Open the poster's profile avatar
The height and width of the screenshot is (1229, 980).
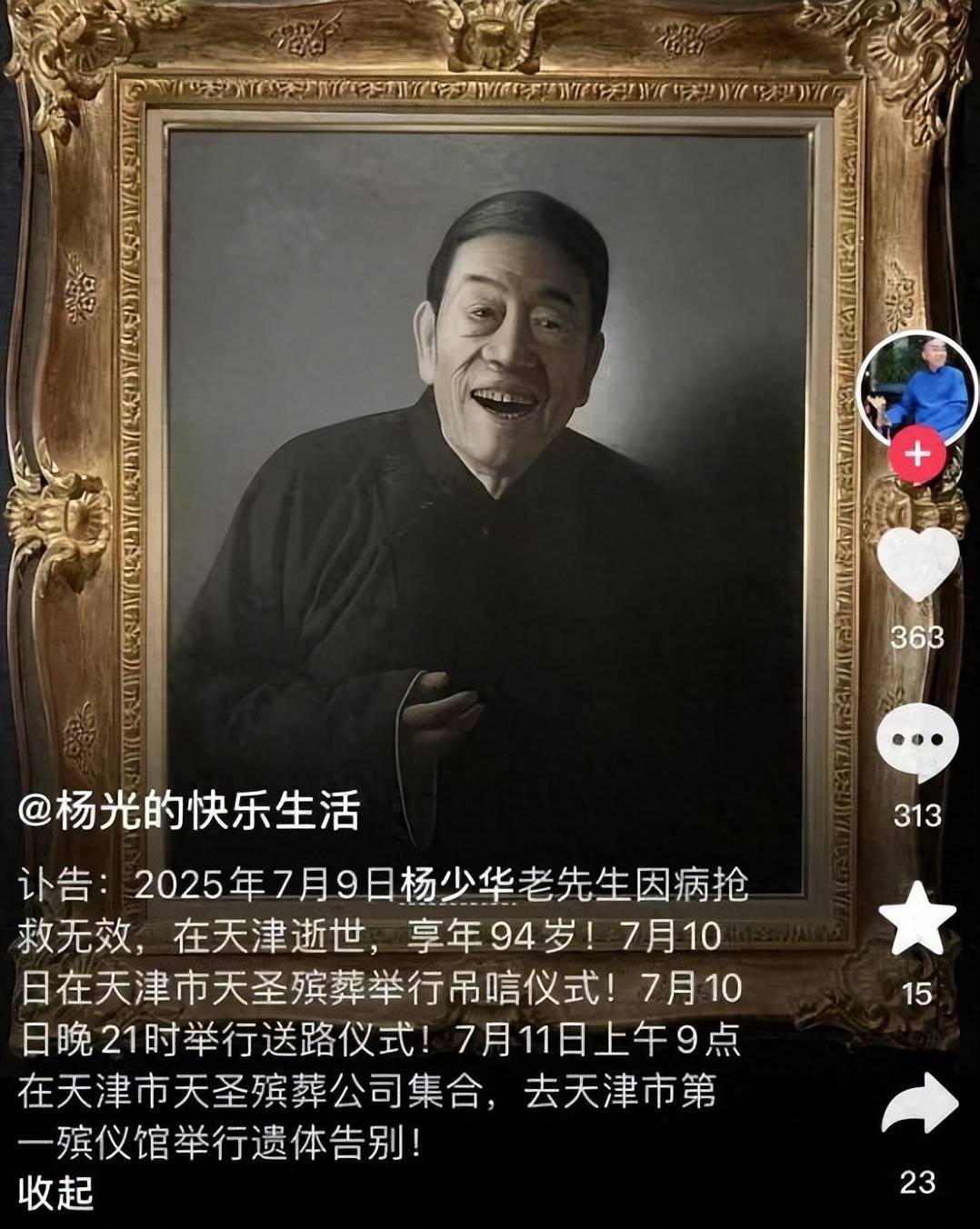pyautogui.click(x=917, y=386)
